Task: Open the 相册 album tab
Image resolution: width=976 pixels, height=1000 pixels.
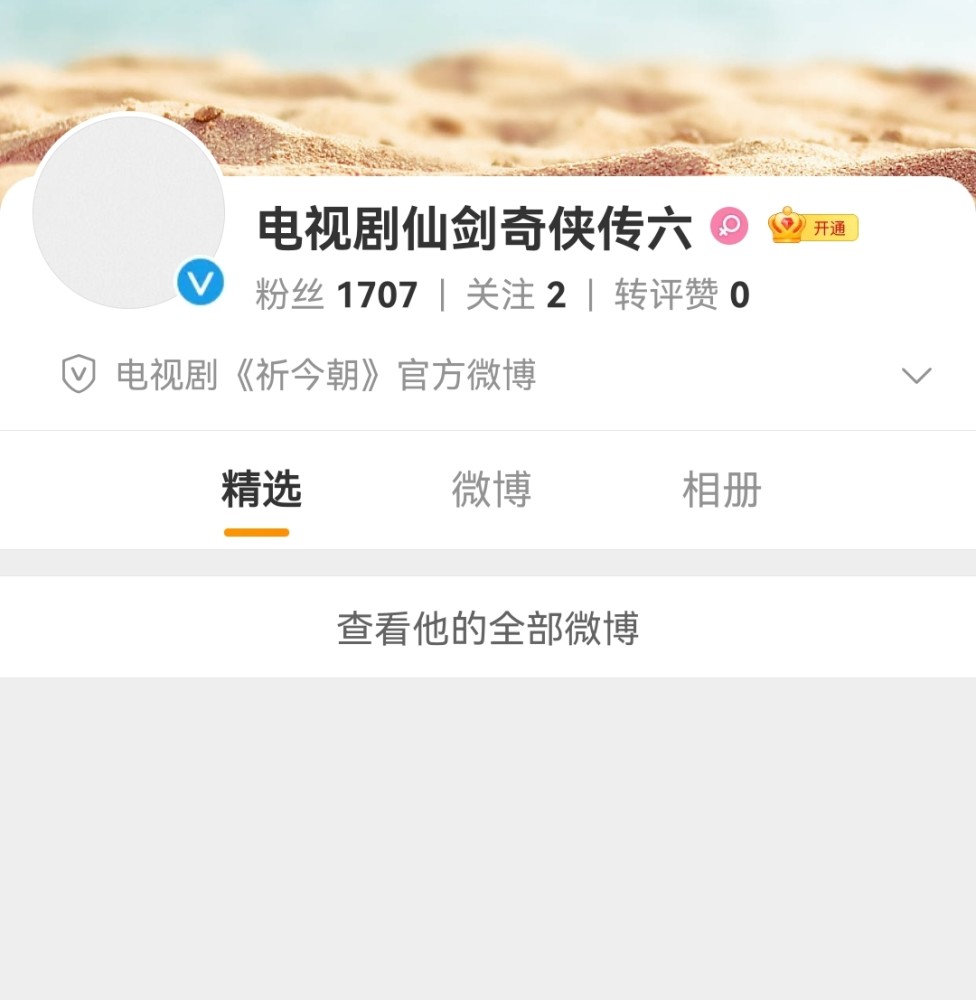Action: tap(721, 491)
